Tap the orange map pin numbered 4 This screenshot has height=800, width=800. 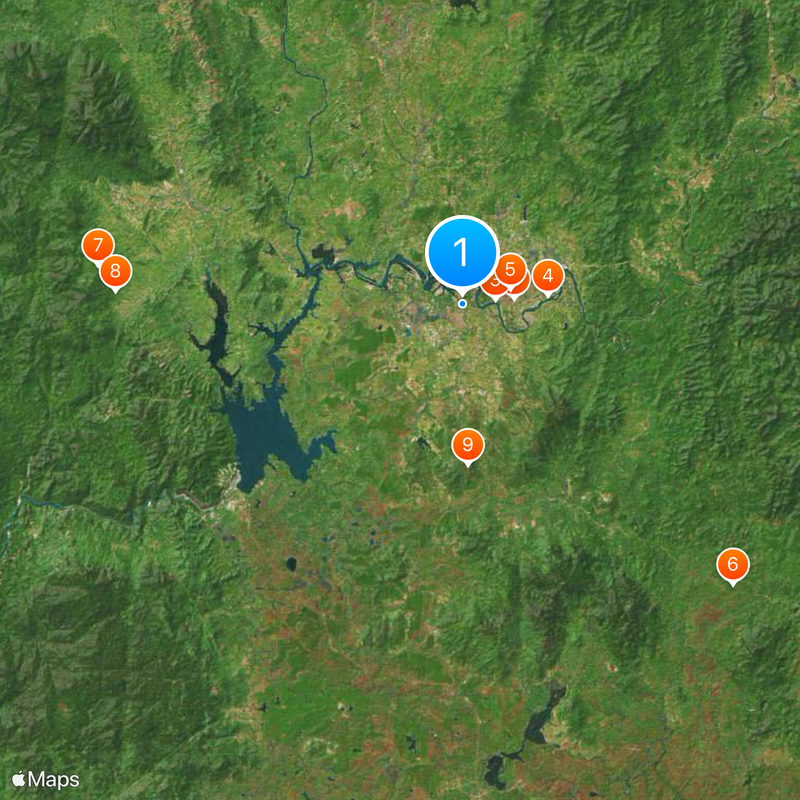[548, 275]
